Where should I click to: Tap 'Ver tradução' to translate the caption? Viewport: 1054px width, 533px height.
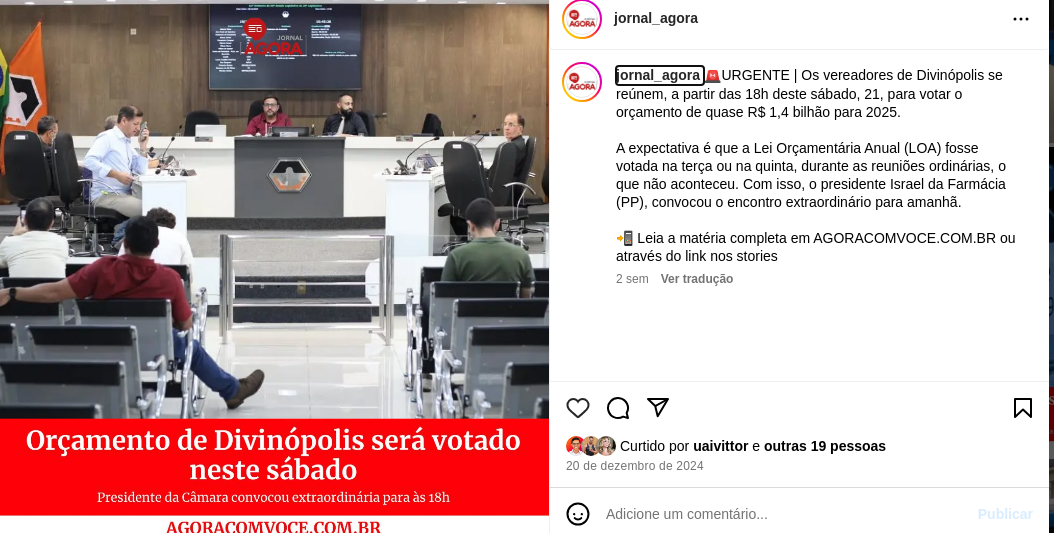pyautogui.click(x=696, y=279)
